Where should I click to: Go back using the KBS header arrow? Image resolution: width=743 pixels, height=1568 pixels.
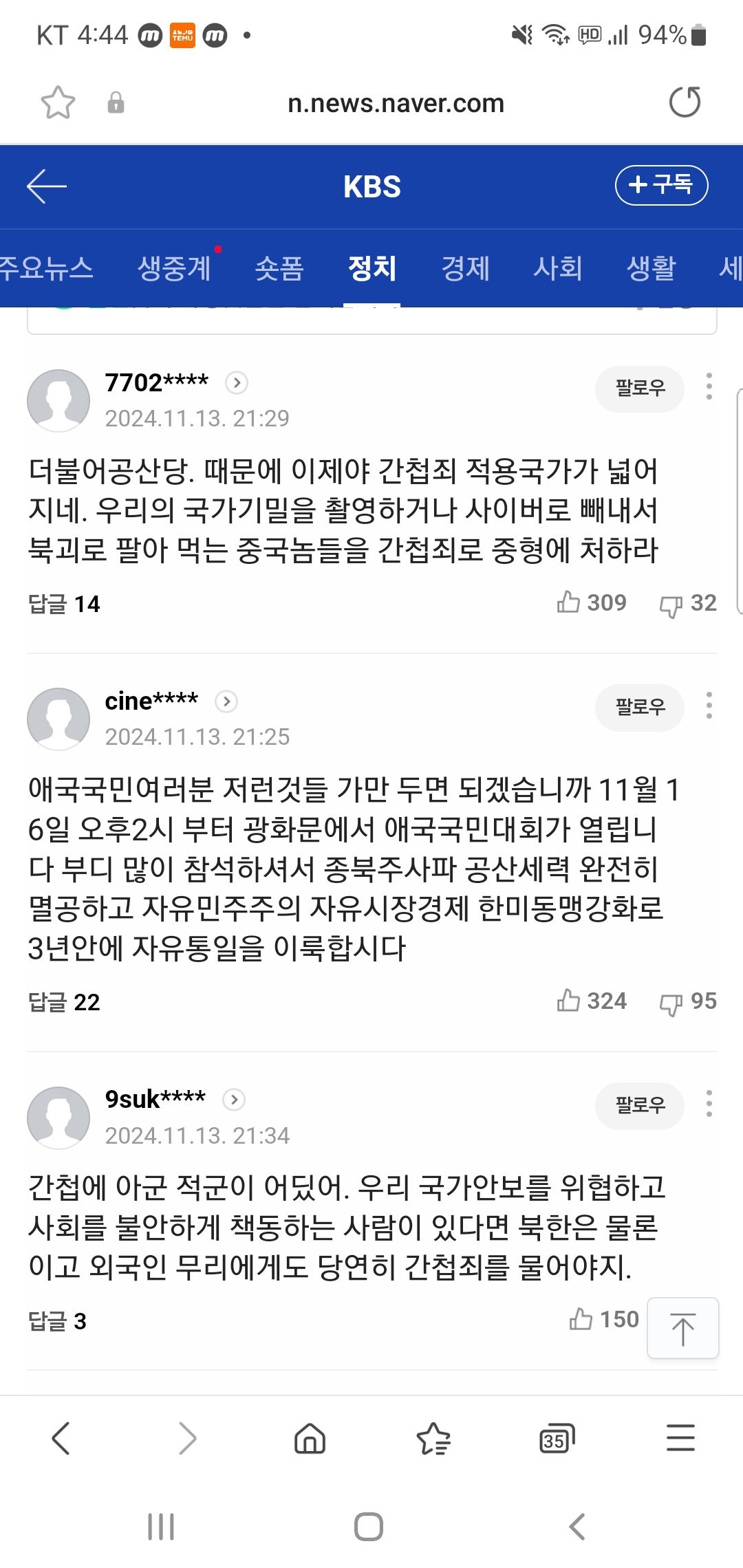pyautogui.click(x=47, y=186)
